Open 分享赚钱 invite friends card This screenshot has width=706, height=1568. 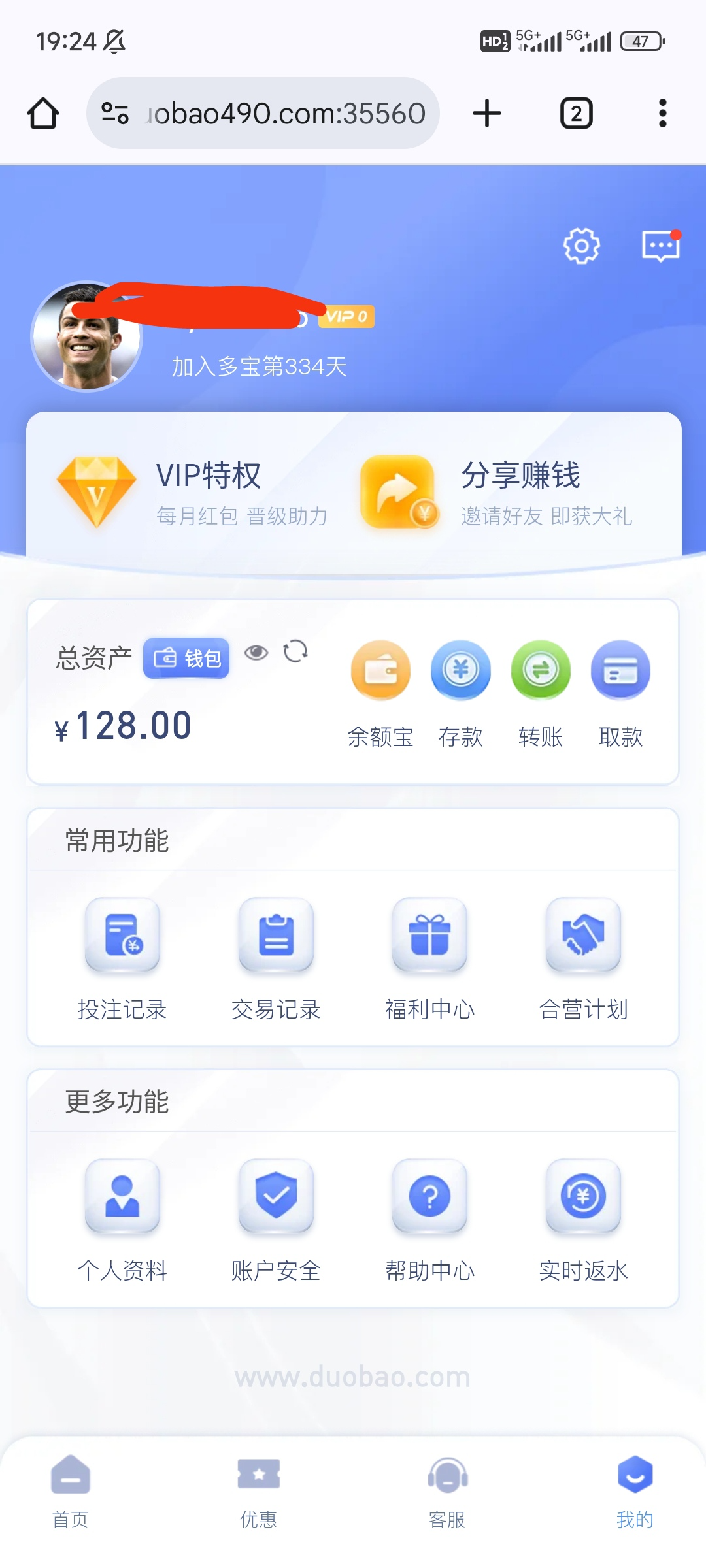click(x=497, y=491)
